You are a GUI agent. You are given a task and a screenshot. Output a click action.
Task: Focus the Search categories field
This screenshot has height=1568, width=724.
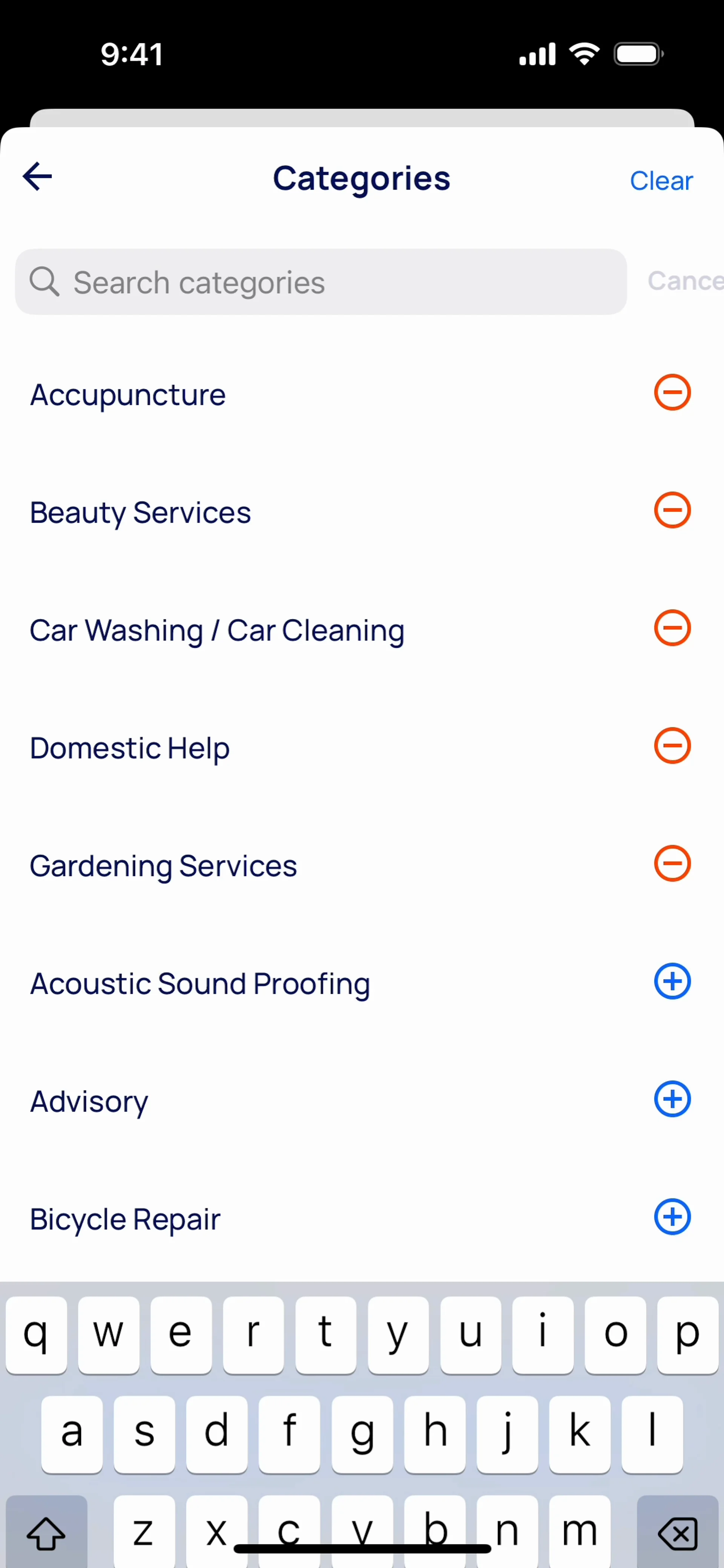pos(321,282)
